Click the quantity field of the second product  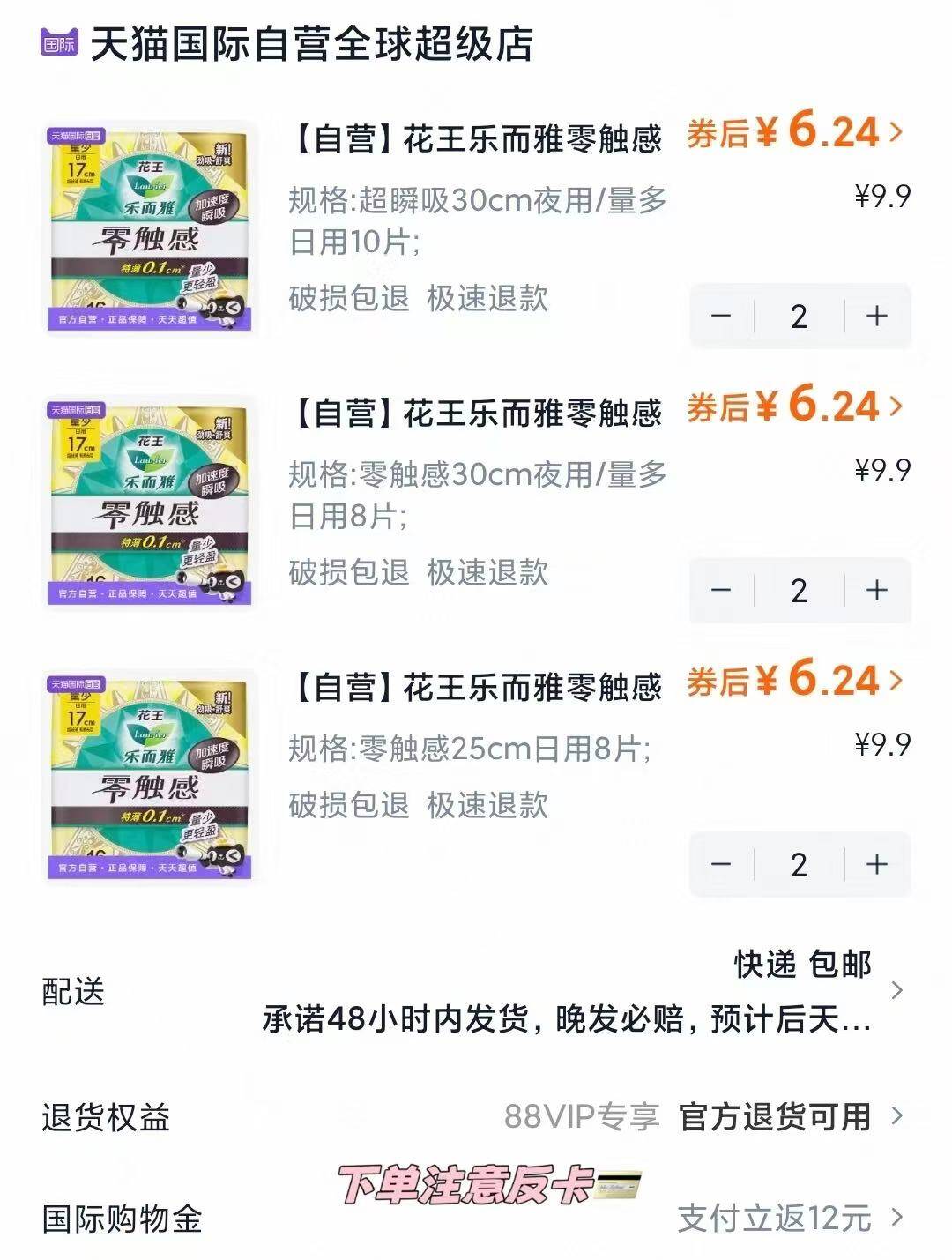coord(798,591)
